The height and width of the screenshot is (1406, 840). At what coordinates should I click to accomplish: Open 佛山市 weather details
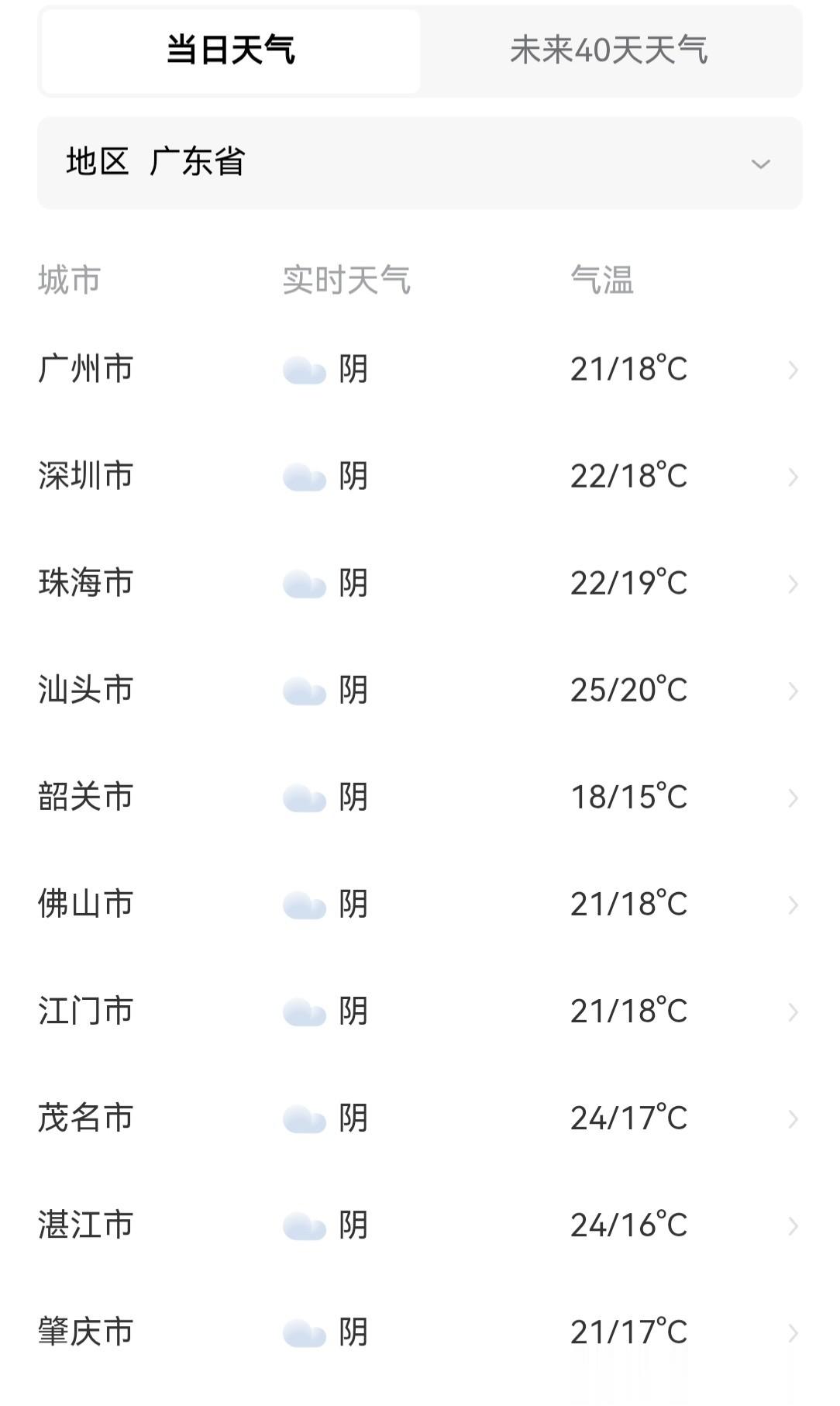418,904
